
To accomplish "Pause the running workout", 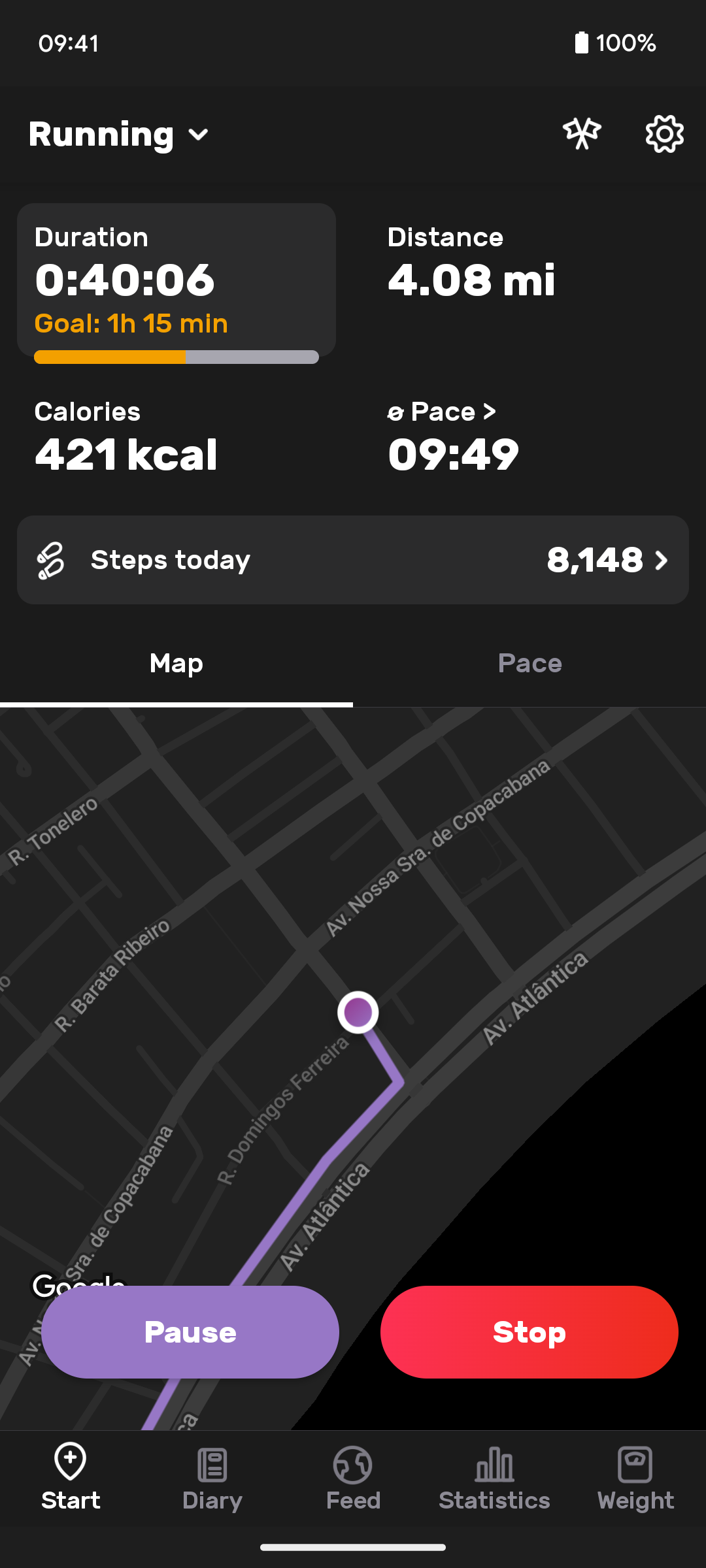I will pos(190,1332).
